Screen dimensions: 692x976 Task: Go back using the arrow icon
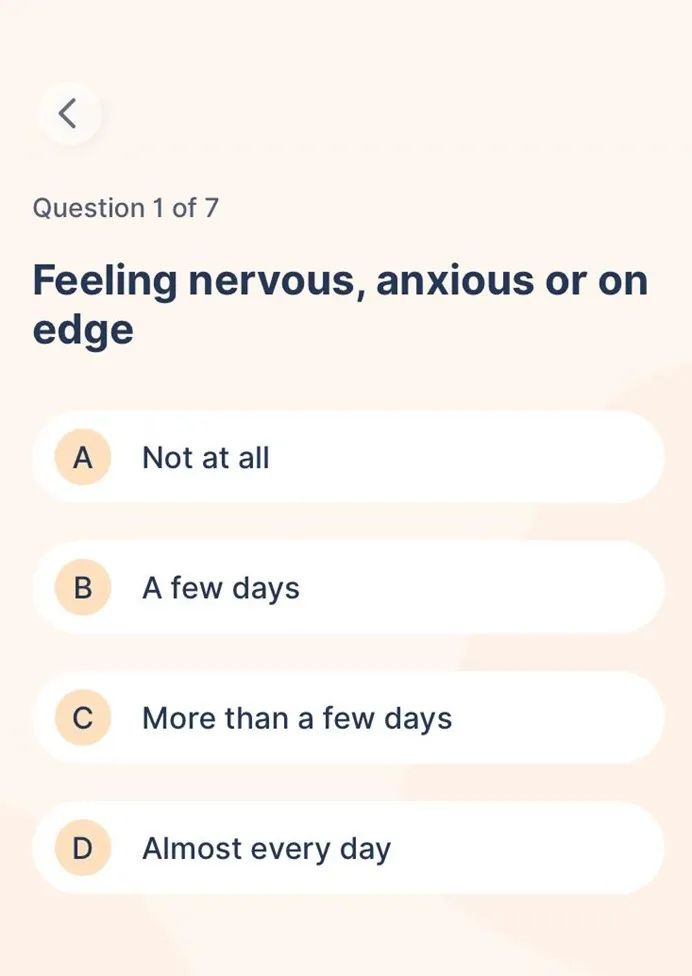[x=68, y=113]
